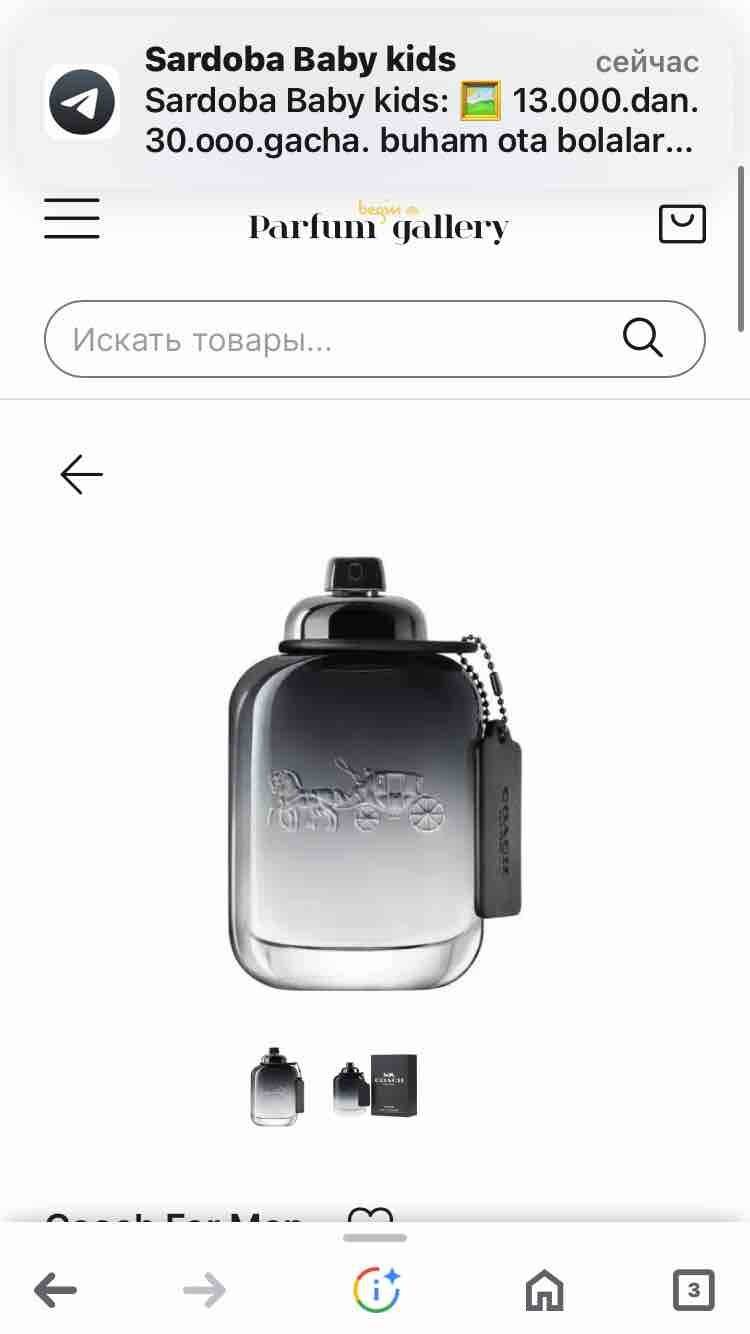Open the Google AI assistant button
This screenshot has width=750, height=1334.
click(377, 1291)
